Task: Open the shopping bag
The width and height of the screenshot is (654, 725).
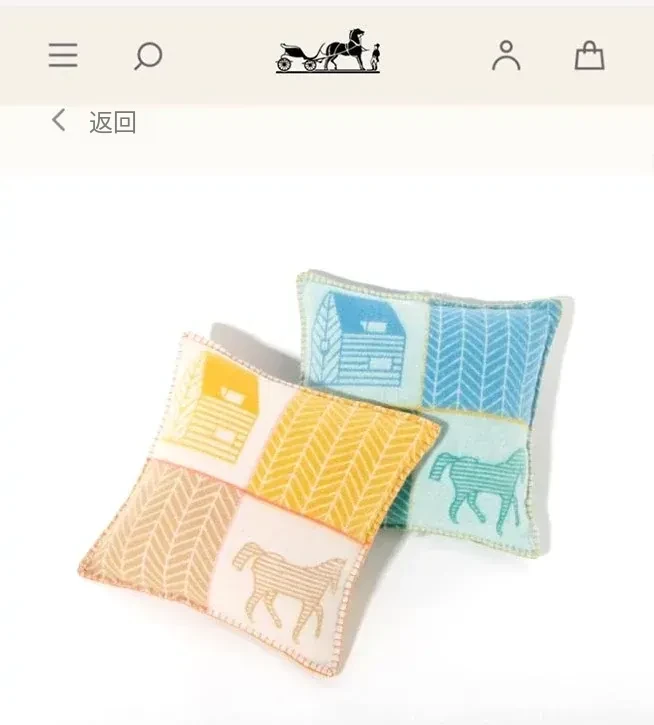Action: point(589,55)
